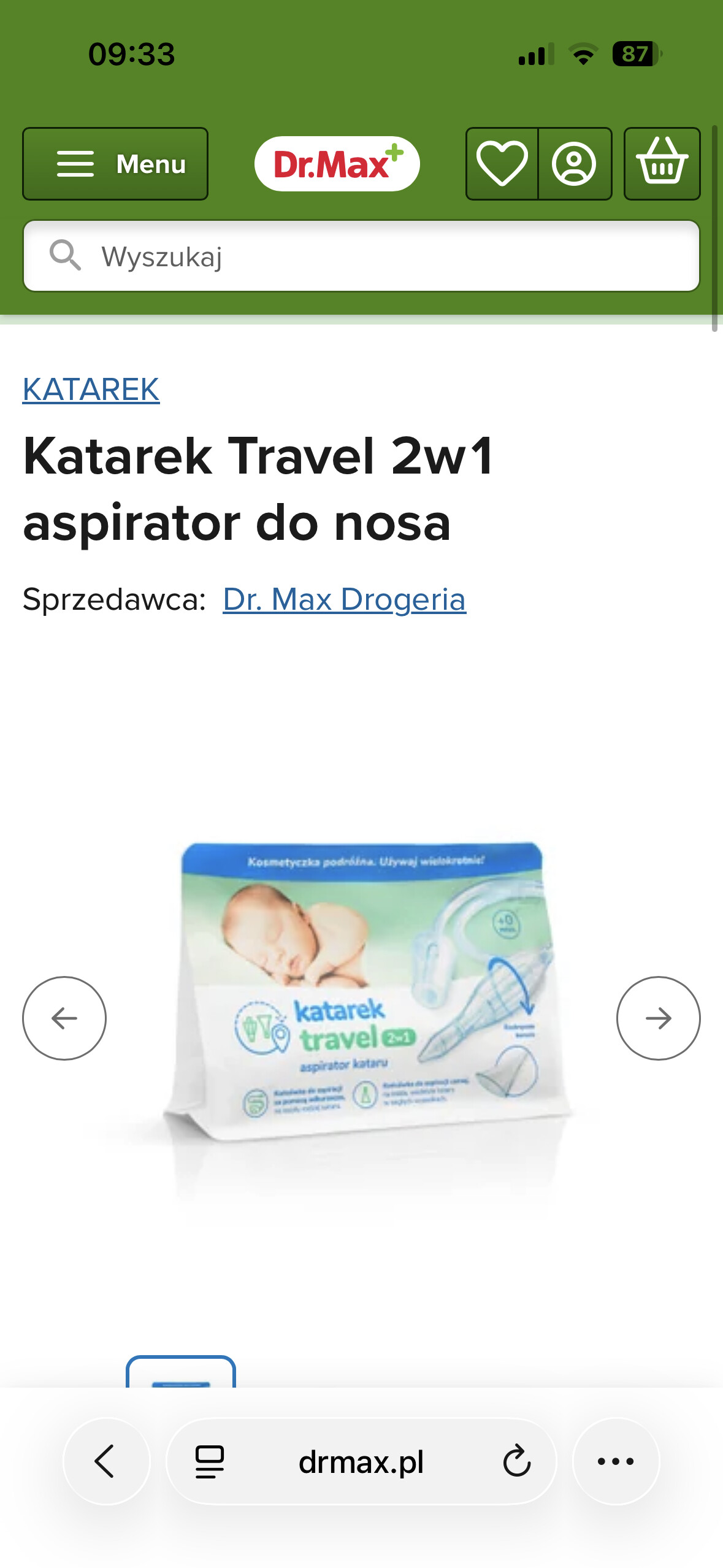Go back in the browser
723x1568 pixels.
tap(106, 1461)
